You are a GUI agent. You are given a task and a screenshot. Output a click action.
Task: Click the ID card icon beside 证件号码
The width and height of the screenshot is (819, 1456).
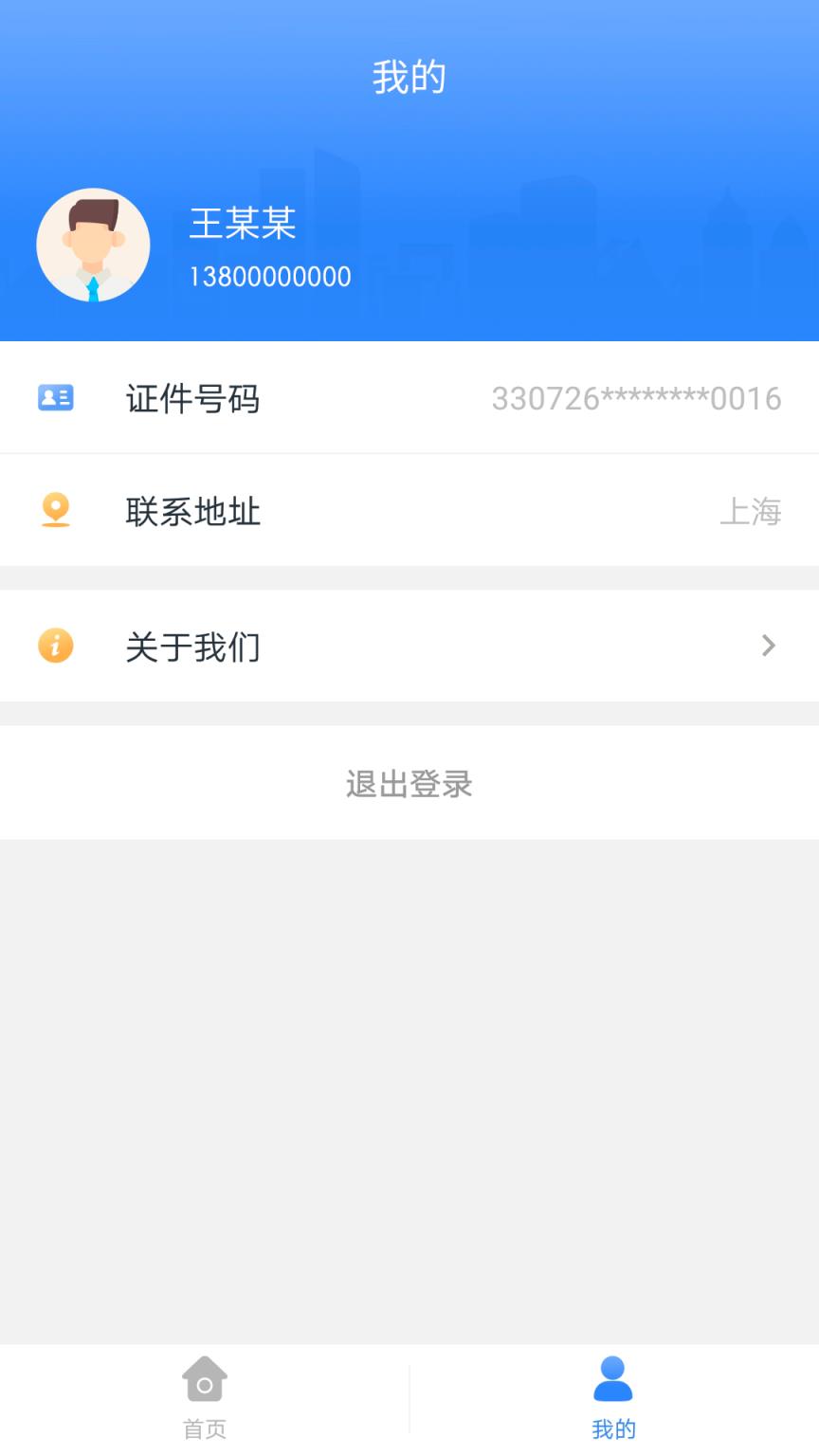55,398
